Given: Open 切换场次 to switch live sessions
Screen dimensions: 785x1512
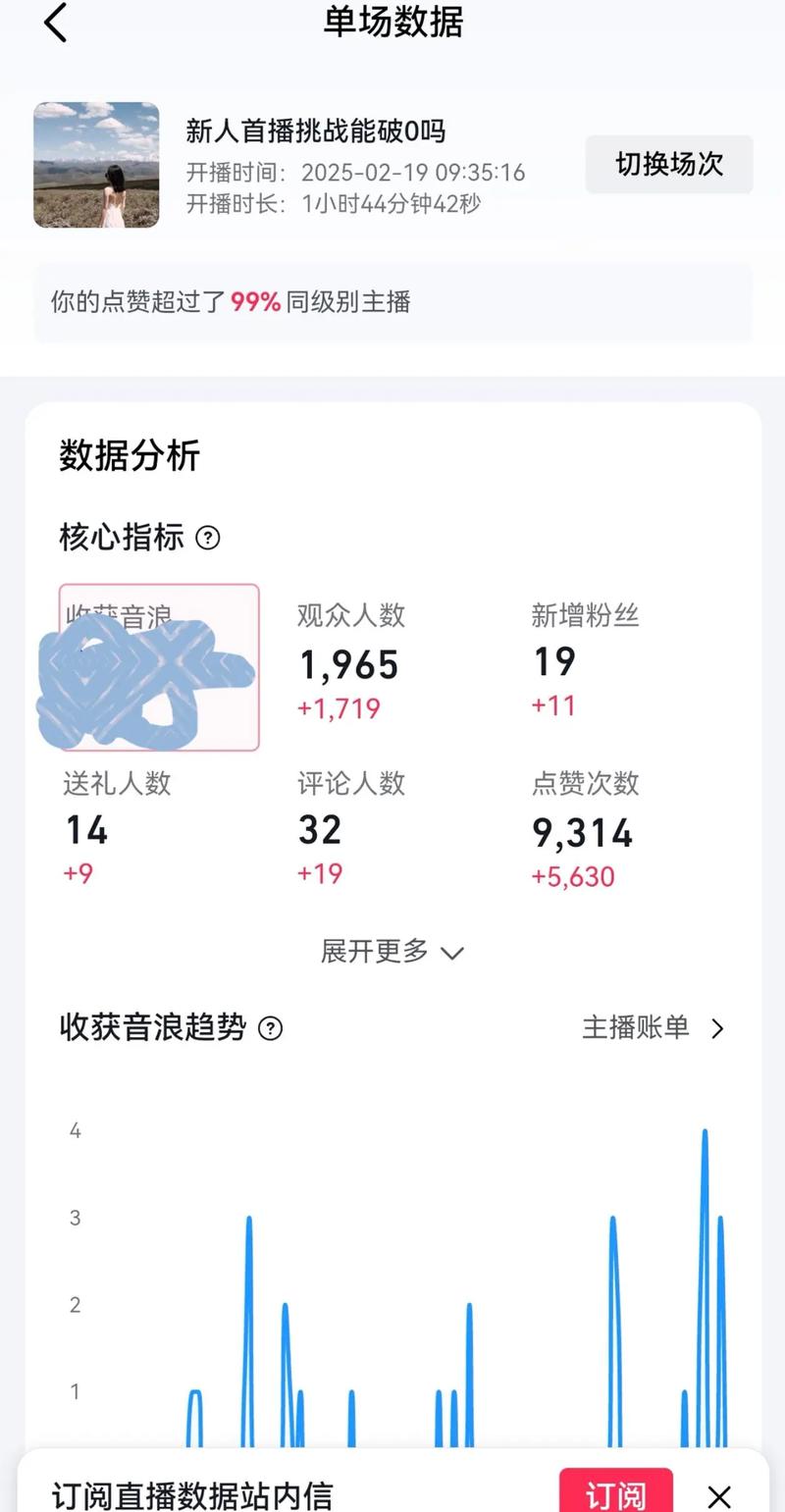Looking at the screenshot, I should [668, 166].
